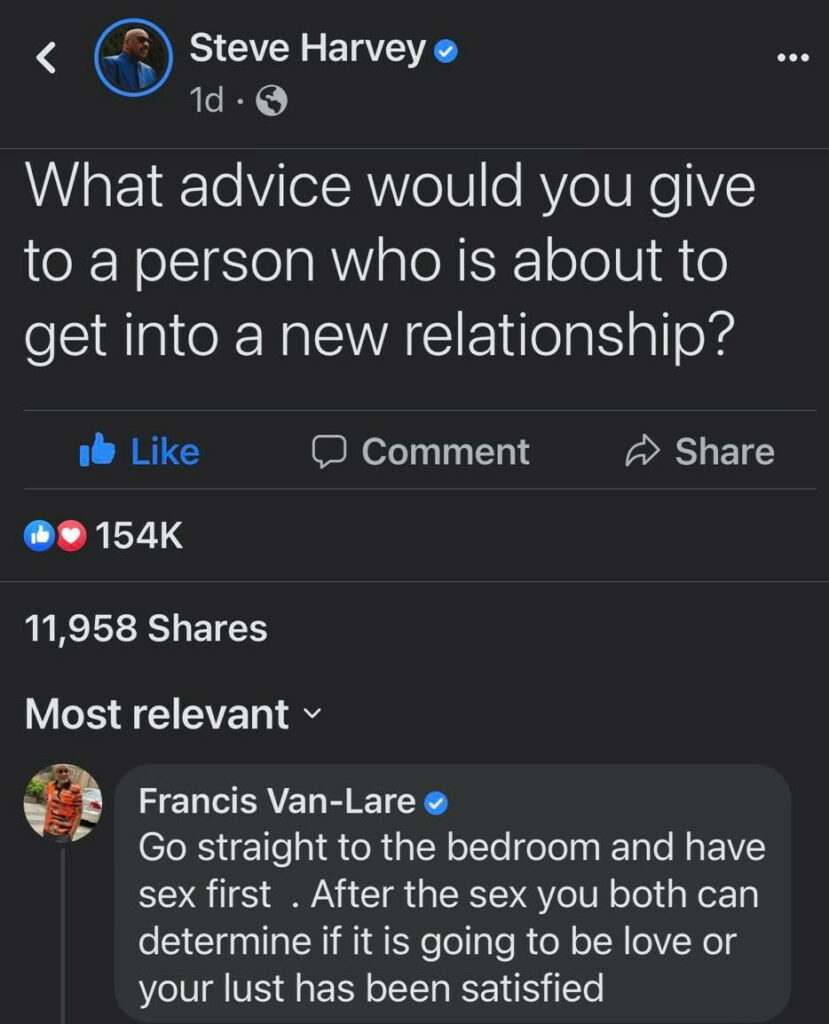Screen dimensions: 829x1024
Task: Share Steve Harvey's post
Action: [x=700, y=452]
